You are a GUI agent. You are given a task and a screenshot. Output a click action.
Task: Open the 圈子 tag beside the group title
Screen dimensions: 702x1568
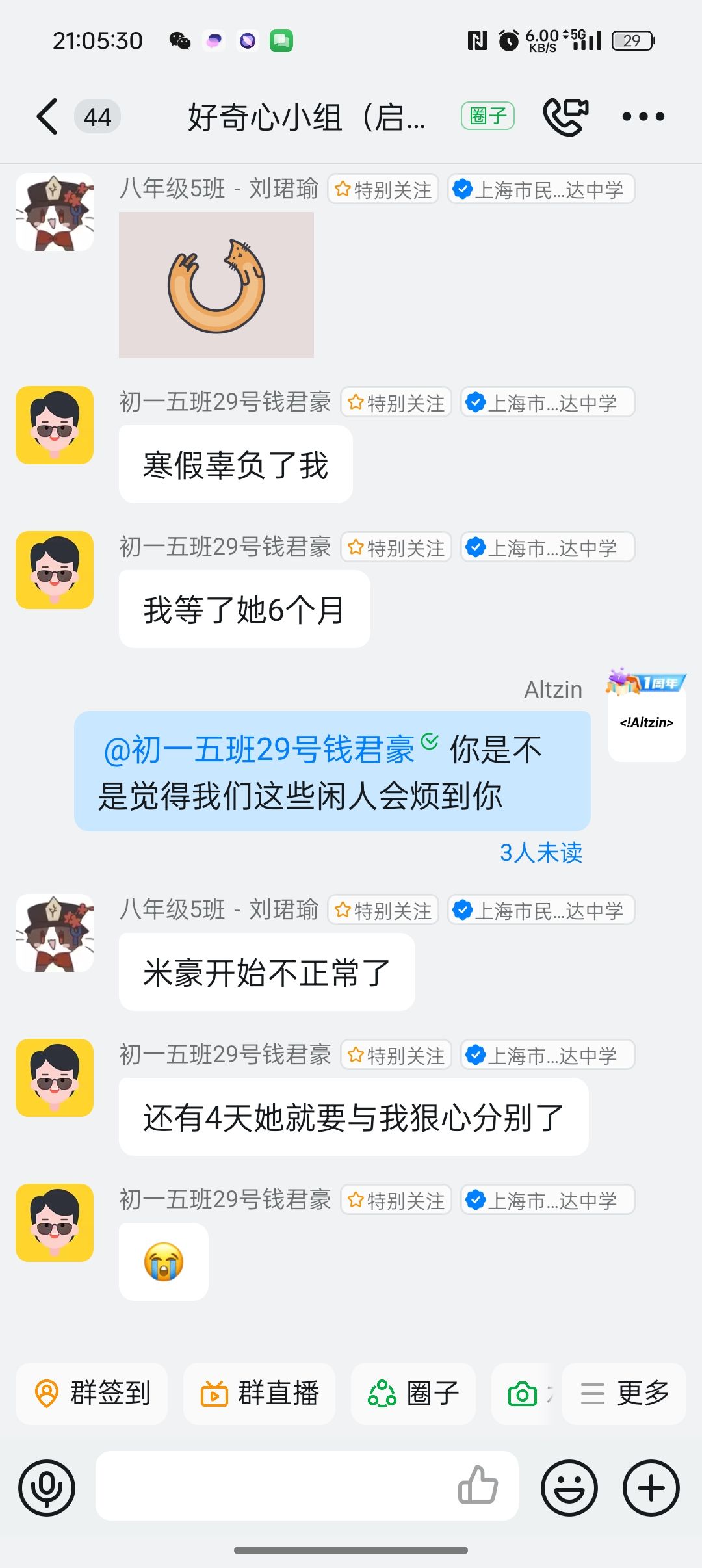[x=487, y=116]
